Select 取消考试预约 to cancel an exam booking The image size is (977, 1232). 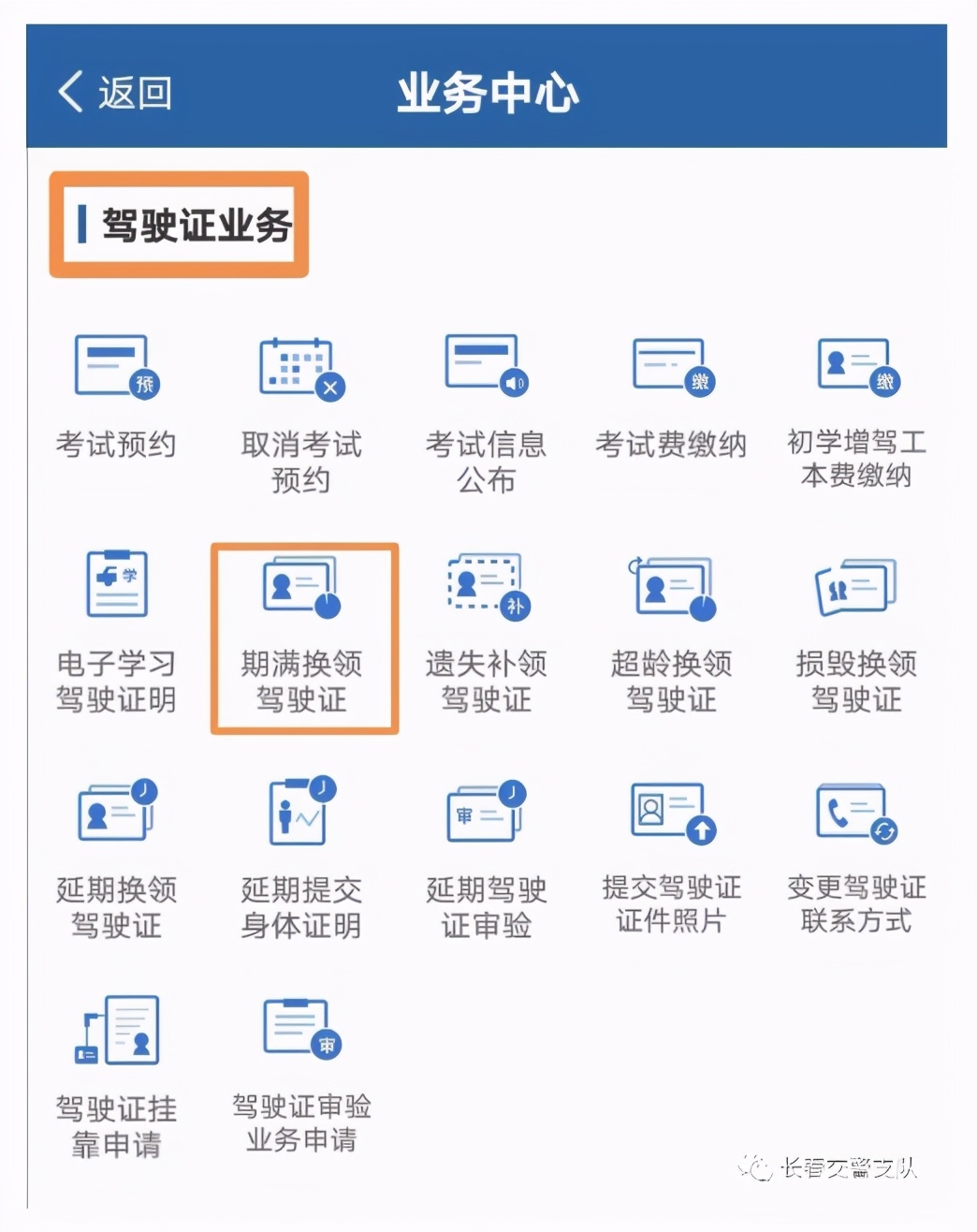299,412
